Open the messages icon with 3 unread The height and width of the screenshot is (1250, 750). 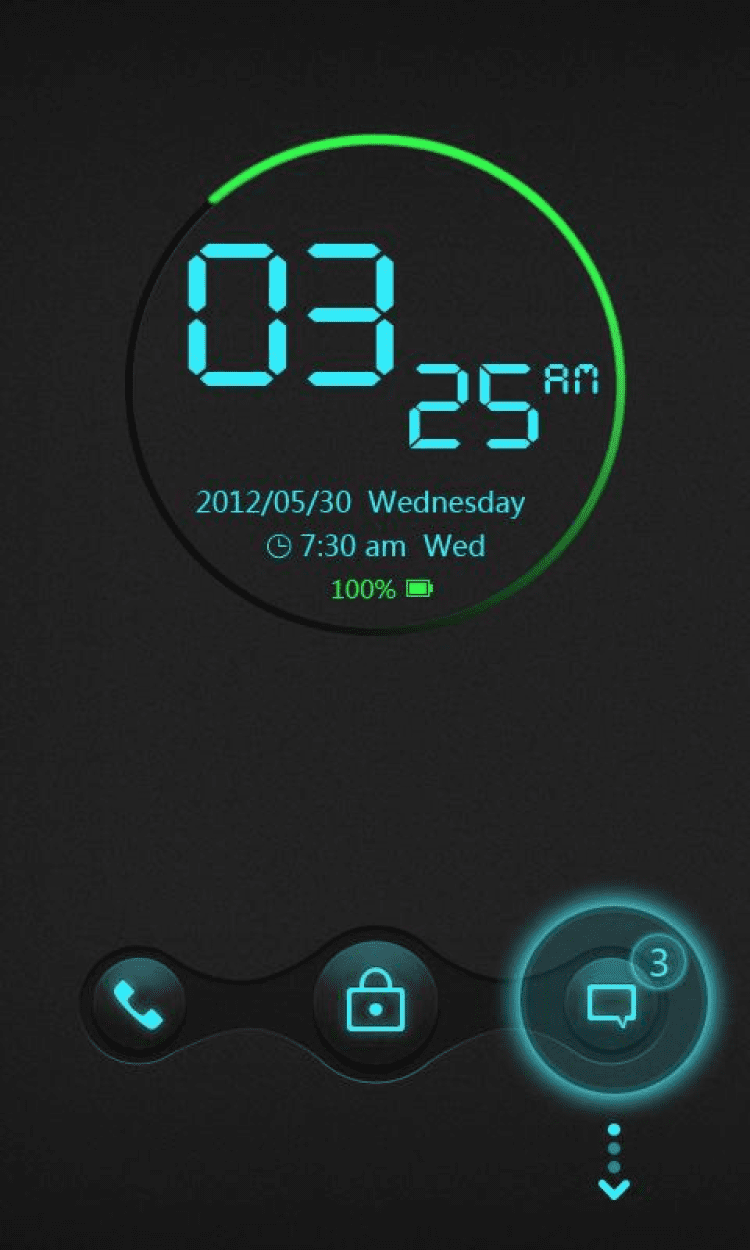(612, 1003)
